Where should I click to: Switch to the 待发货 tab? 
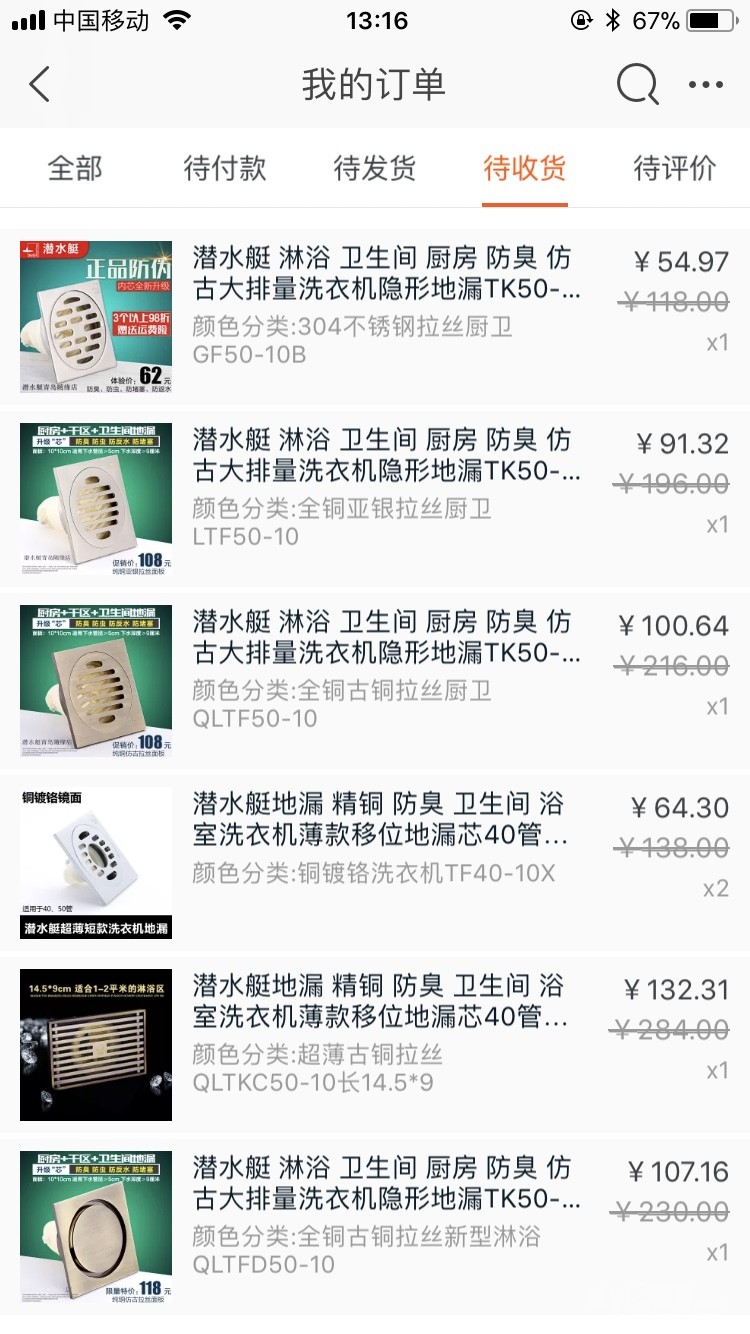tap(375, 168)
